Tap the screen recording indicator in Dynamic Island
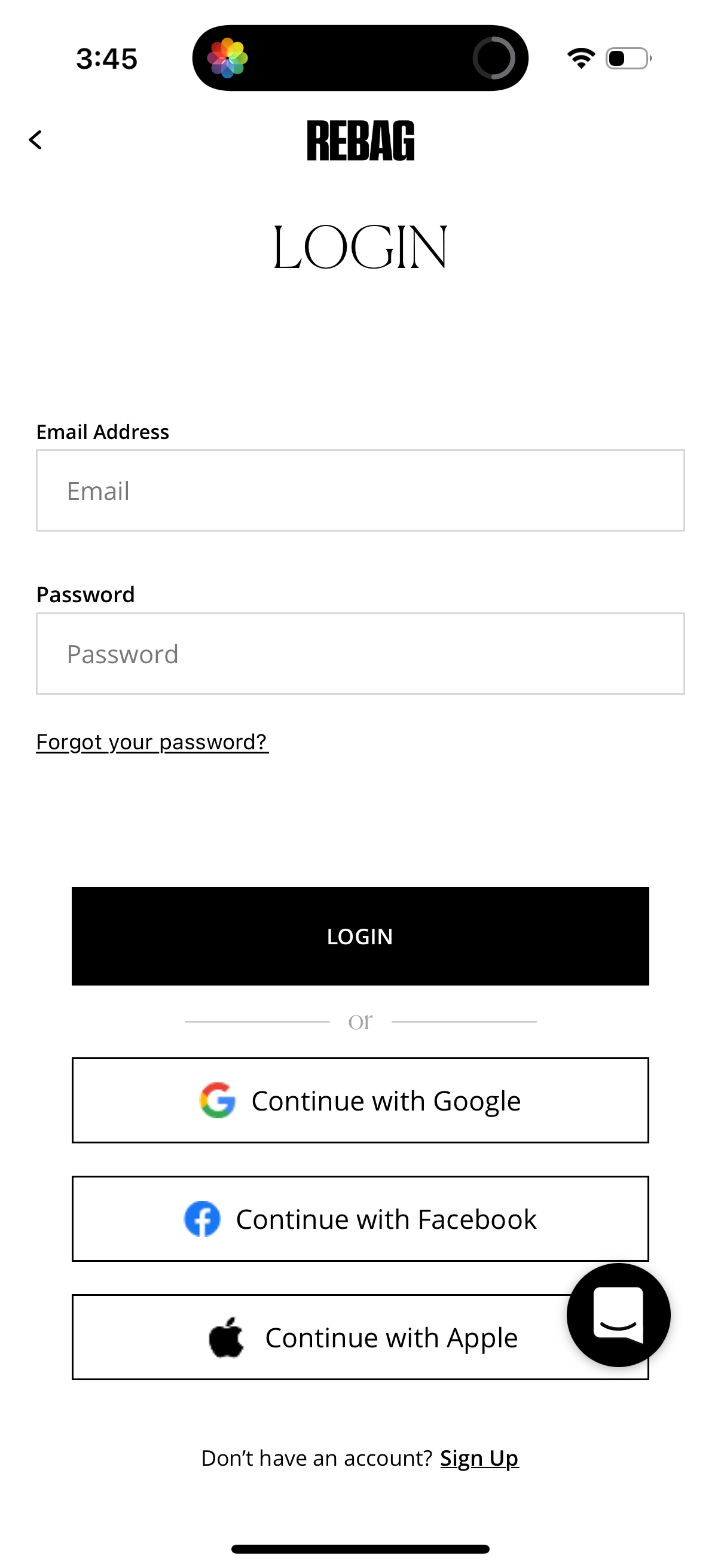The height and width of the screenshot is (1568, 721). 496,57
